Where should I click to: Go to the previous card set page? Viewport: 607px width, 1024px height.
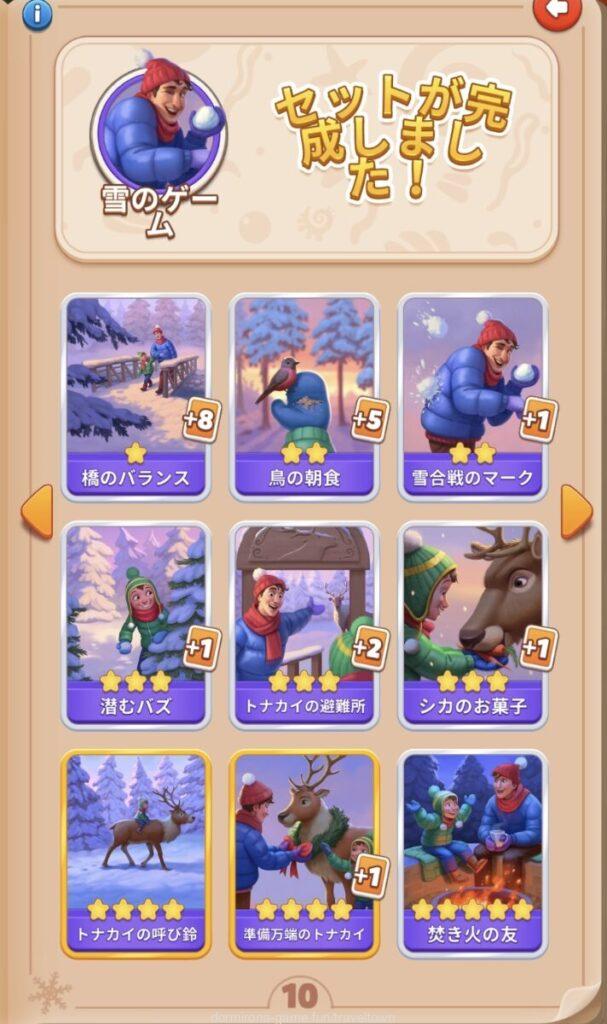tap(37, 511)
